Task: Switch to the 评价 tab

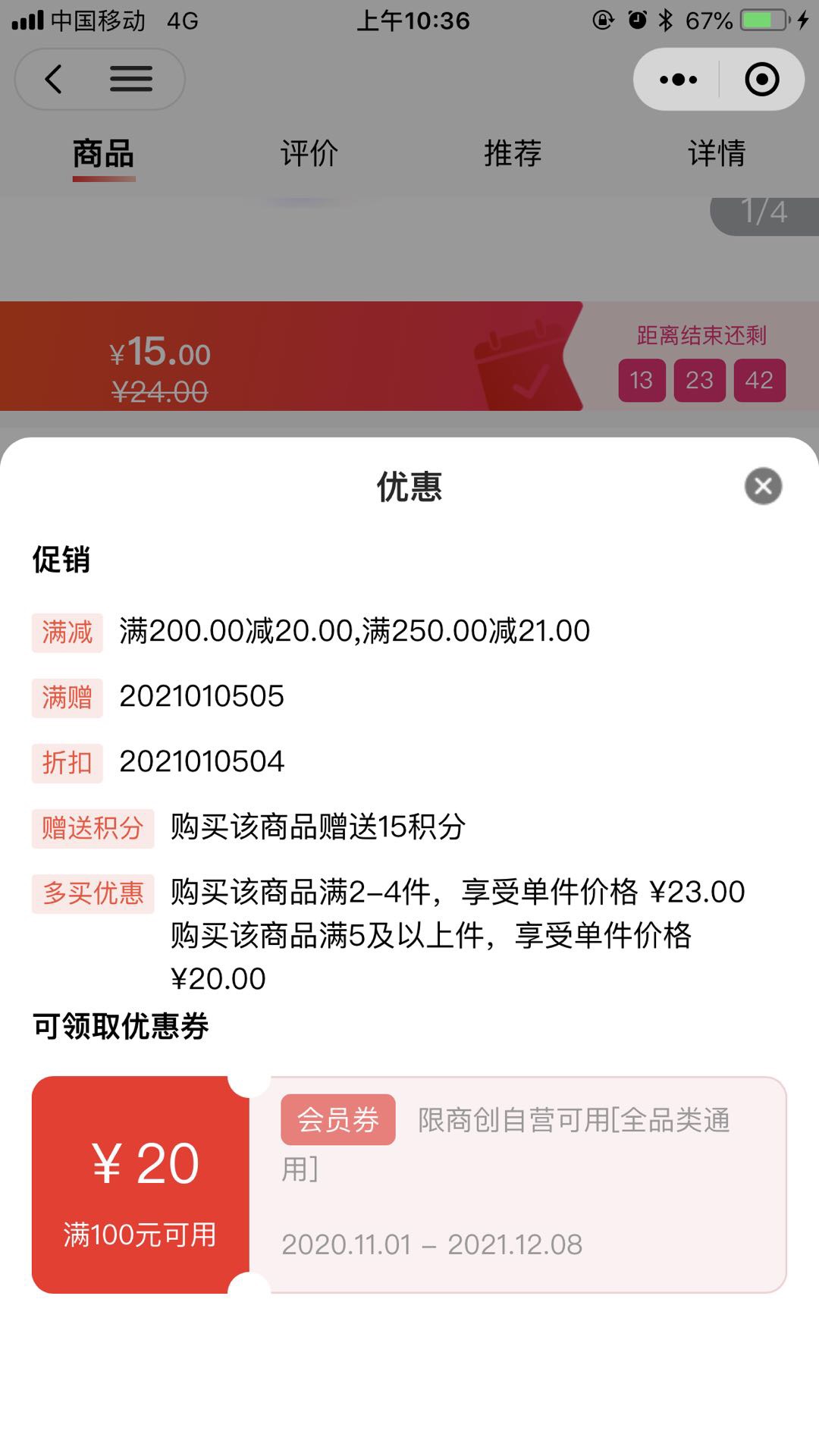Action: point(309,153)
